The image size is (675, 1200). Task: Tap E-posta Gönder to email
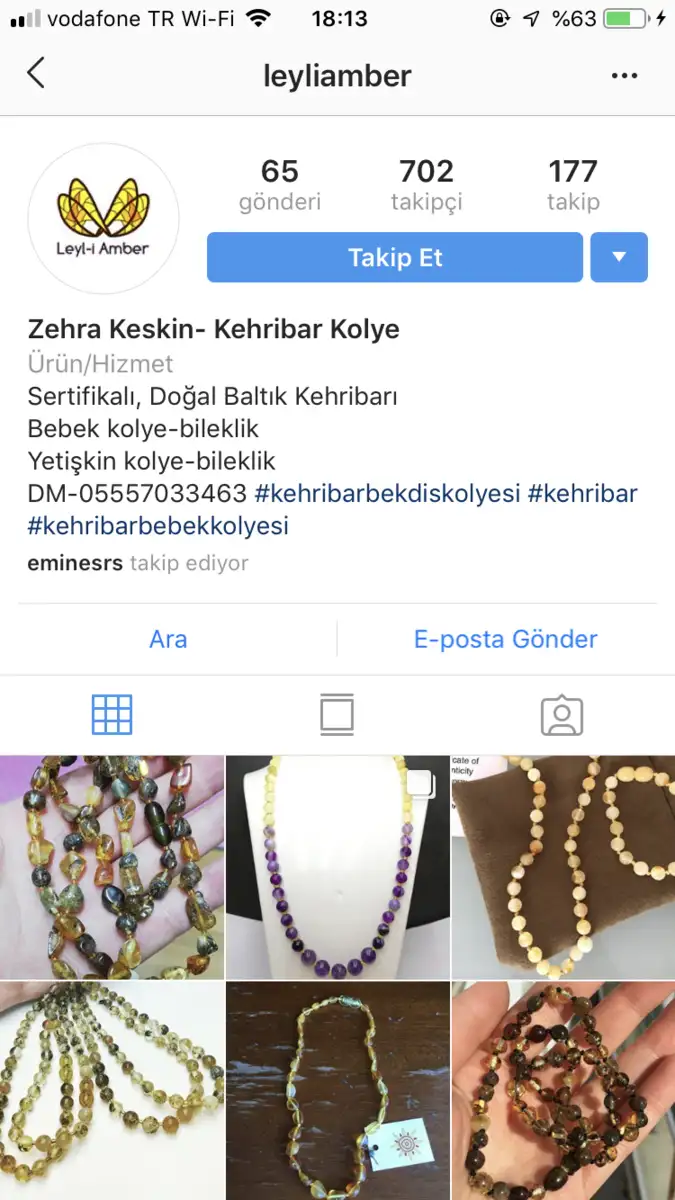click(506, 639)
